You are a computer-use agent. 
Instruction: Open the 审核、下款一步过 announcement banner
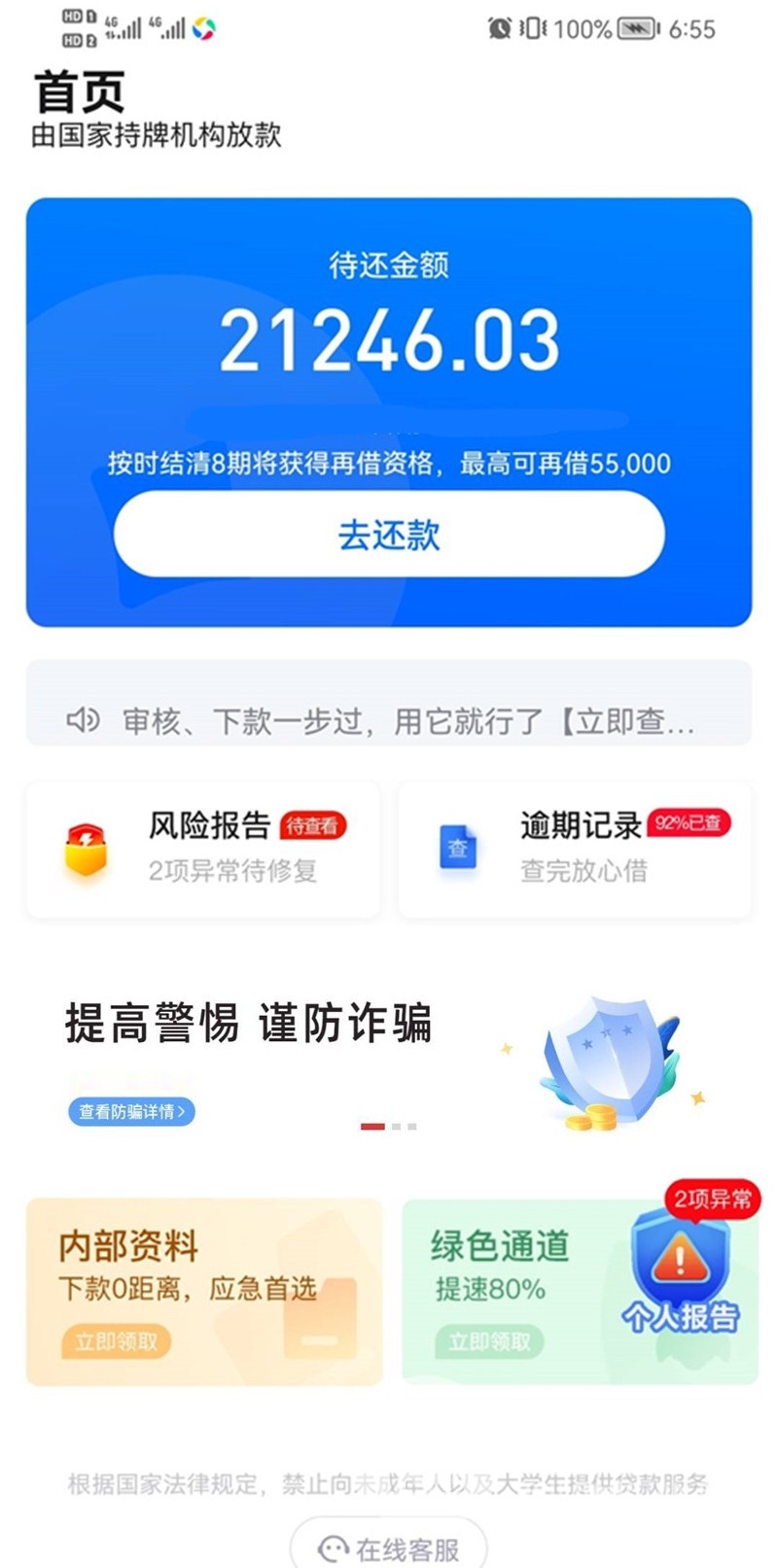point(389,703)
